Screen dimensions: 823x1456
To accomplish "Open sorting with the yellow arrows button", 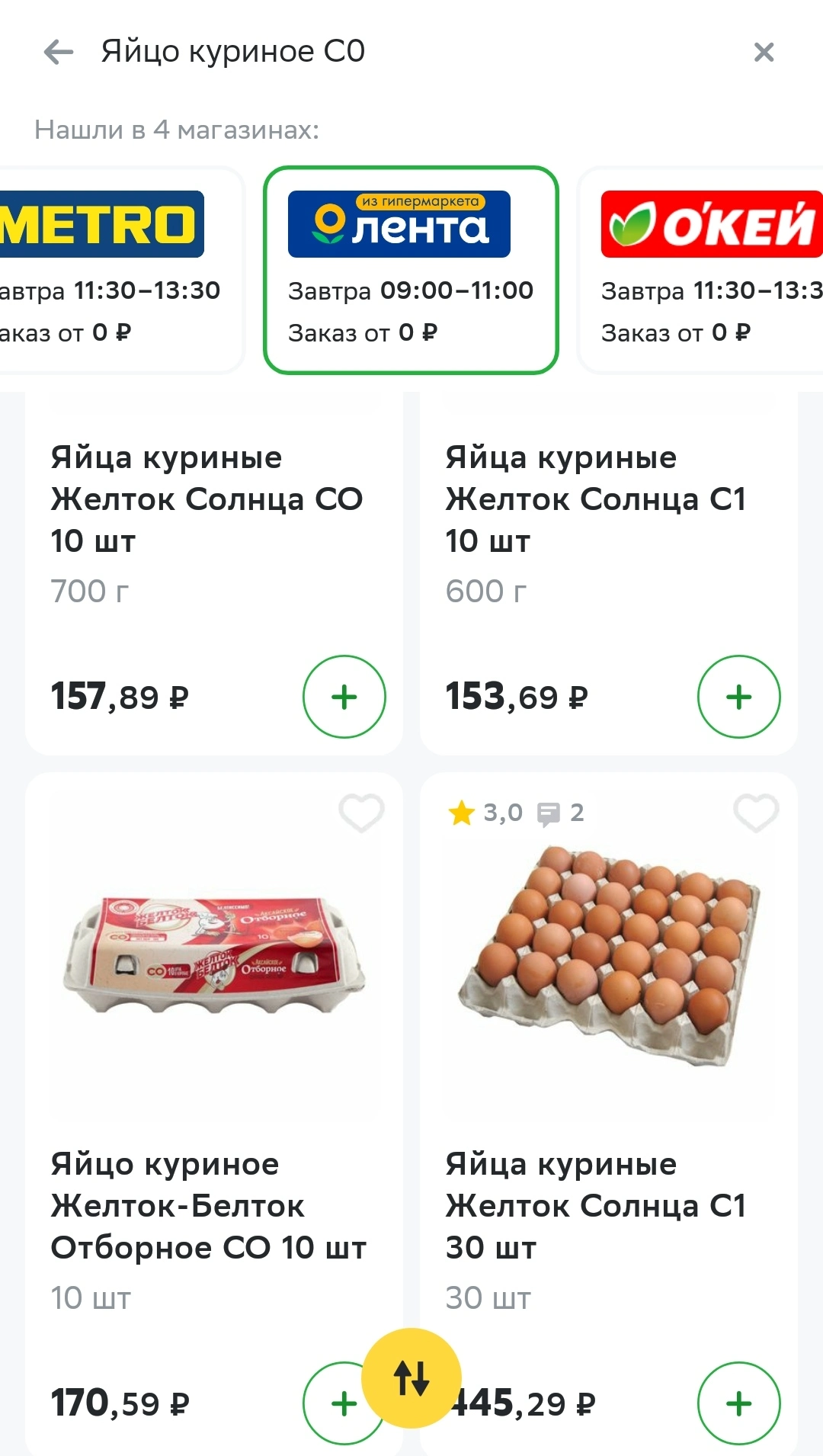I will 411,1378.
